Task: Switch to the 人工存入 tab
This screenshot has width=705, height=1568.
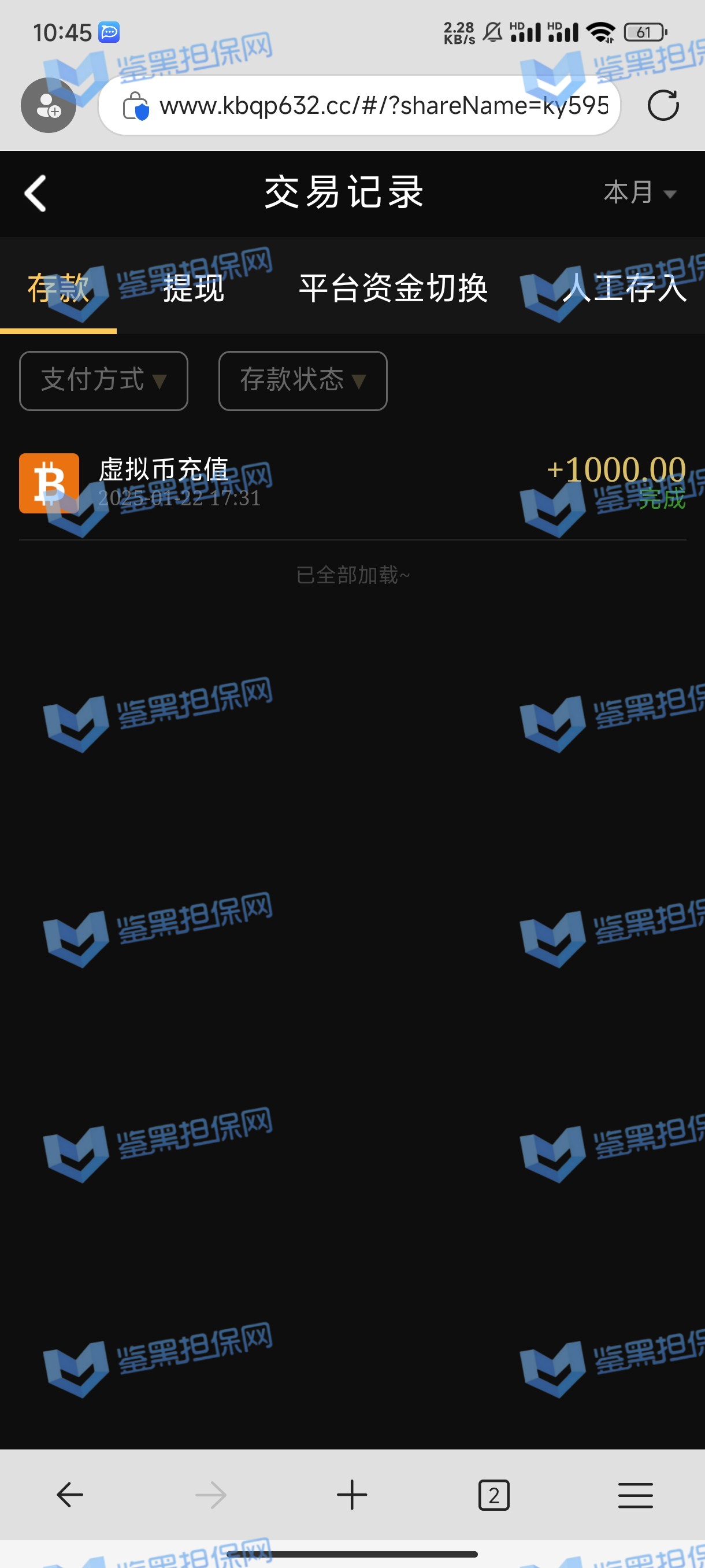Action: click(x=624, y=288)
